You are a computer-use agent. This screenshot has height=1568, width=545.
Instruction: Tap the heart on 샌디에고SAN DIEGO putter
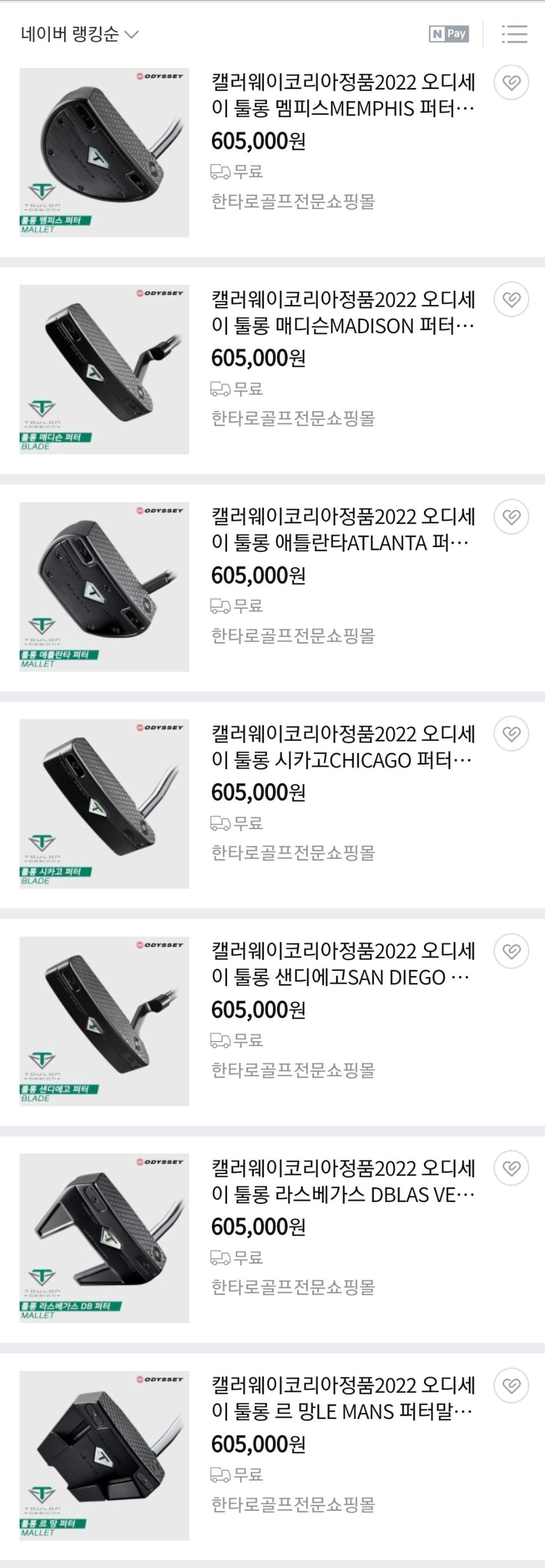(x=511, y=951)
